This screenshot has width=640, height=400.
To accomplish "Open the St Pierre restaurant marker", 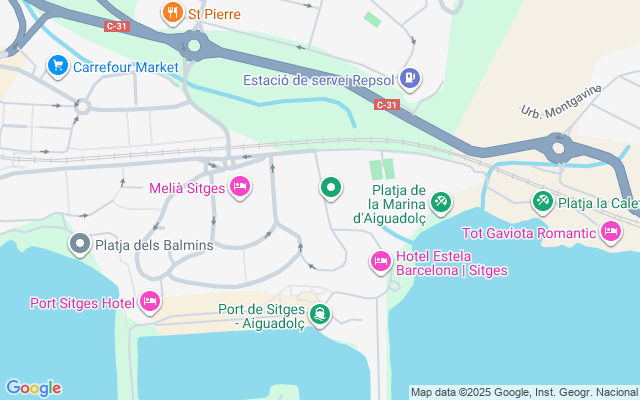I will point(172,14).
